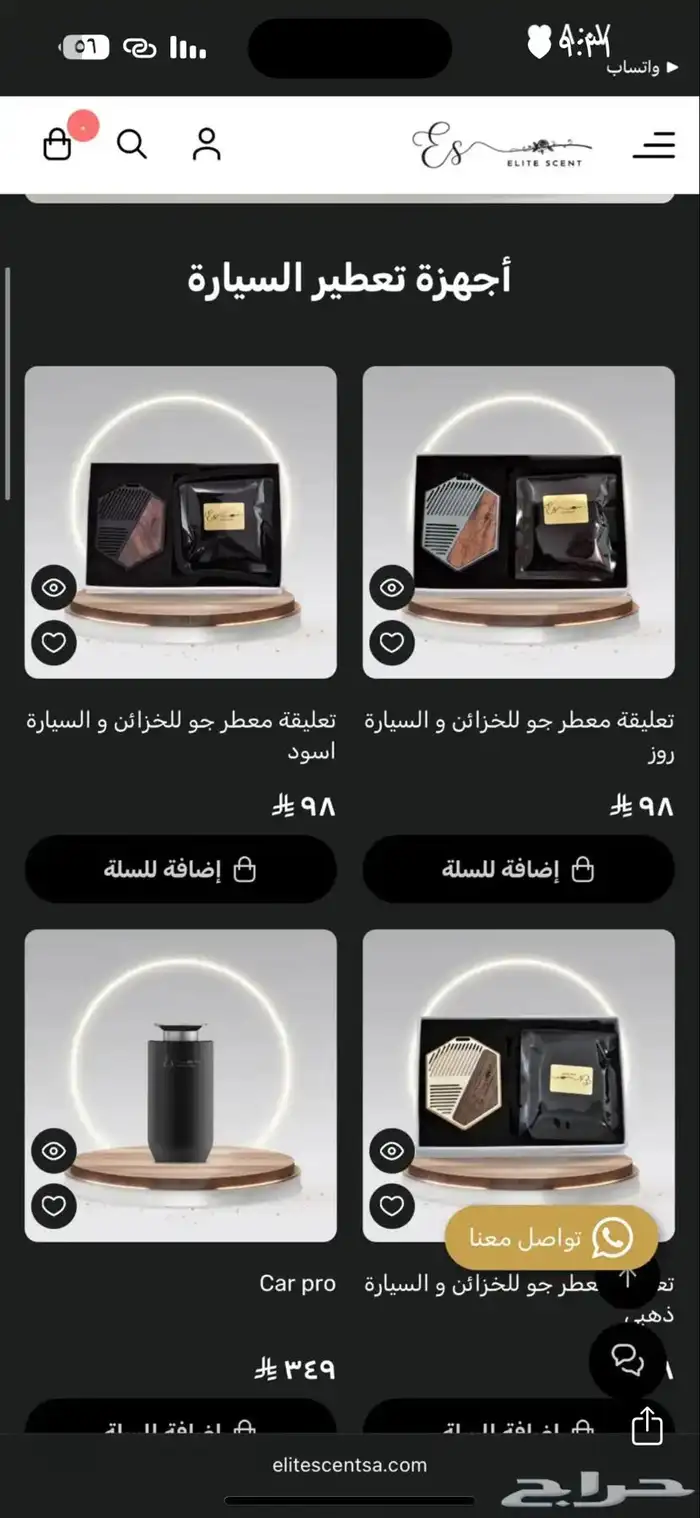Quick view the روز air freshener eye icon
The image size is (700, 1518).
392,588
